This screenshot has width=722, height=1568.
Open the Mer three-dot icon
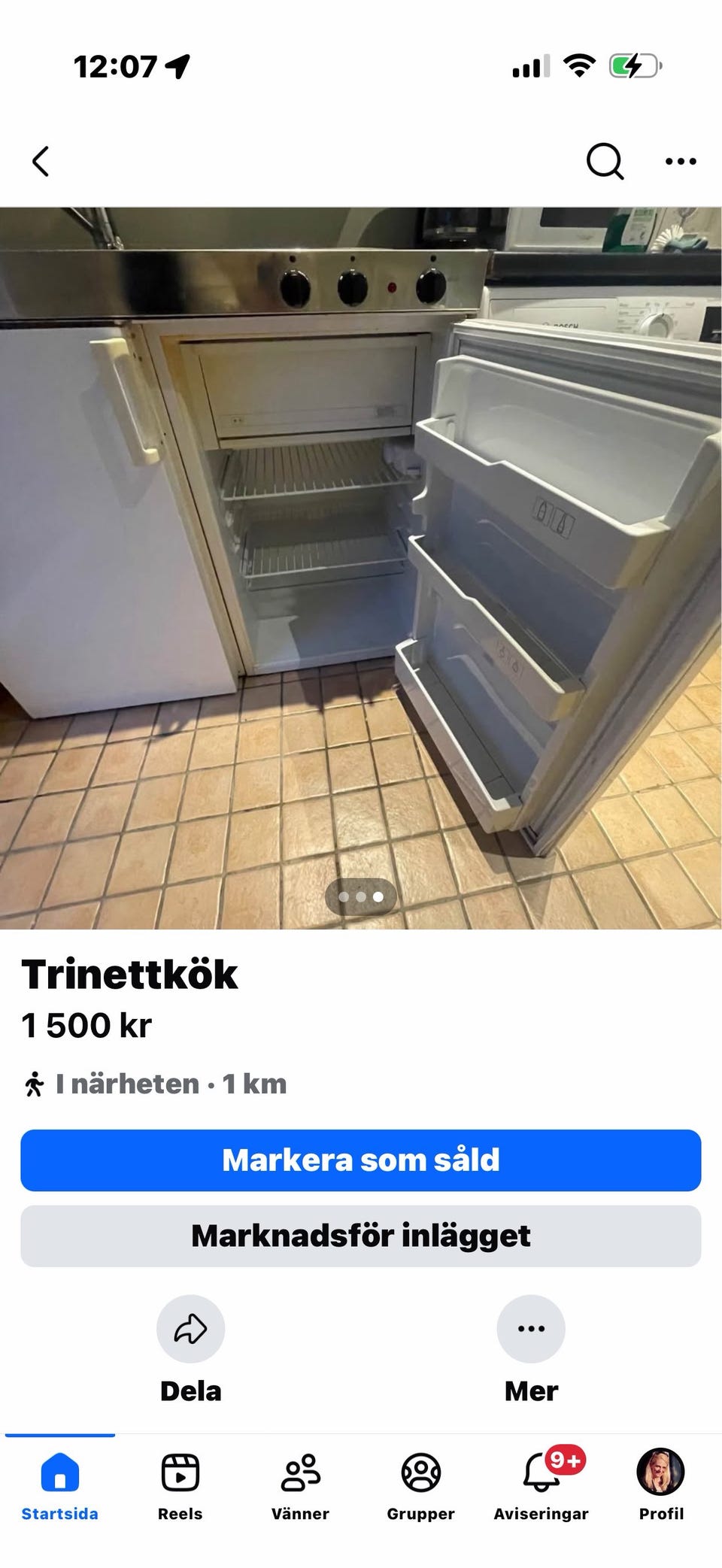click(x=531, y=1329)
